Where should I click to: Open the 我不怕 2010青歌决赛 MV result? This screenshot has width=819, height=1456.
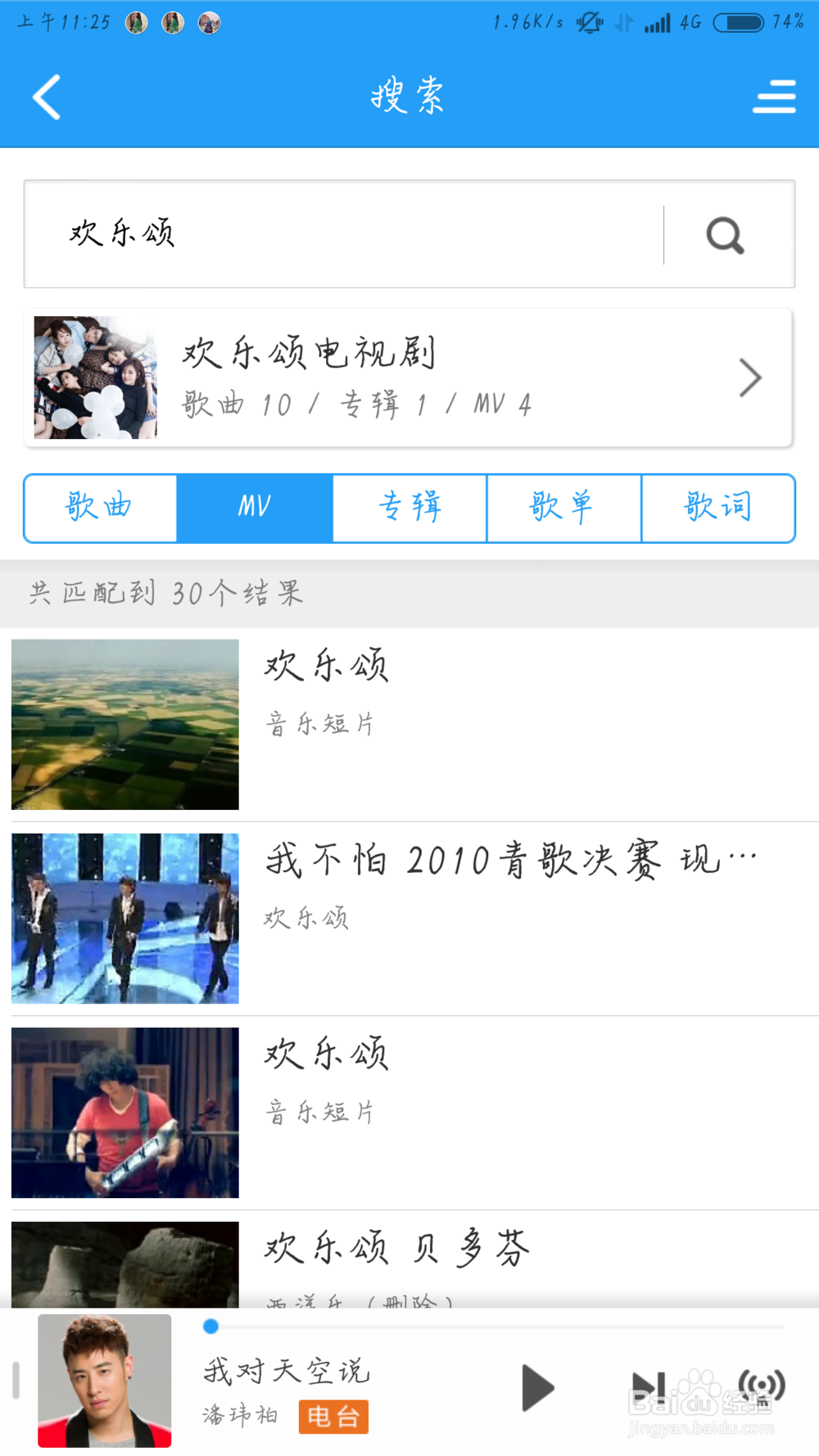(409, 918)
